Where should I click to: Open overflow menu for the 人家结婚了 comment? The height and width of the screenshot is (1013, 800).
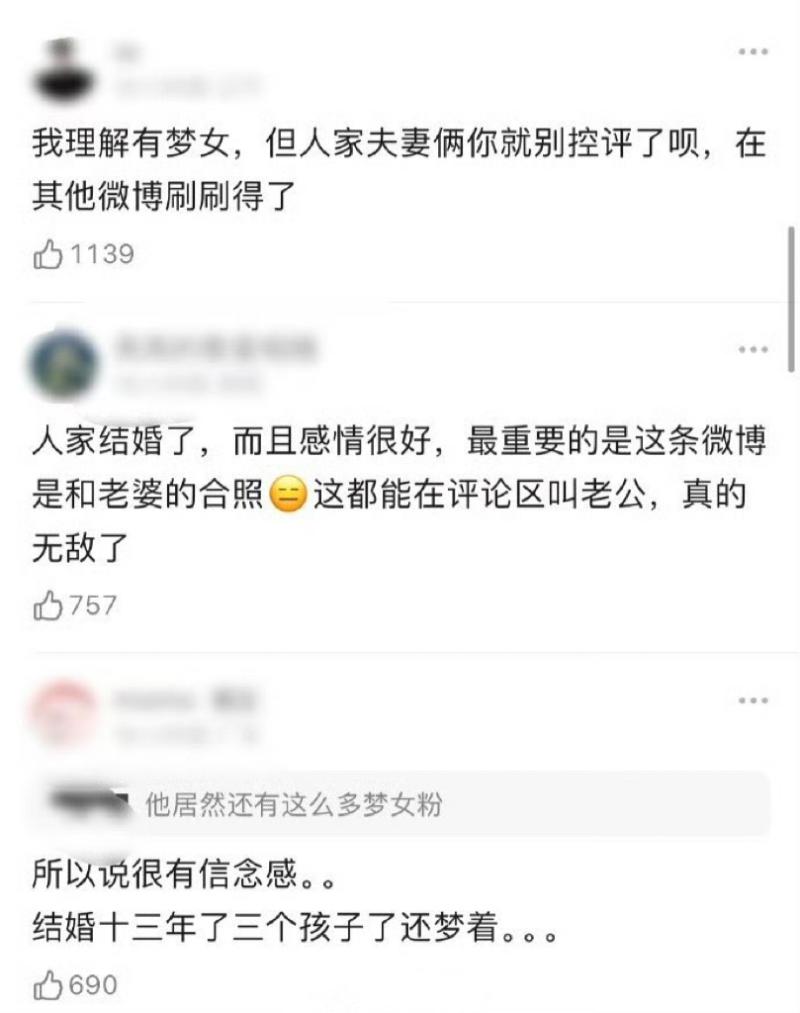coord(752,349)
